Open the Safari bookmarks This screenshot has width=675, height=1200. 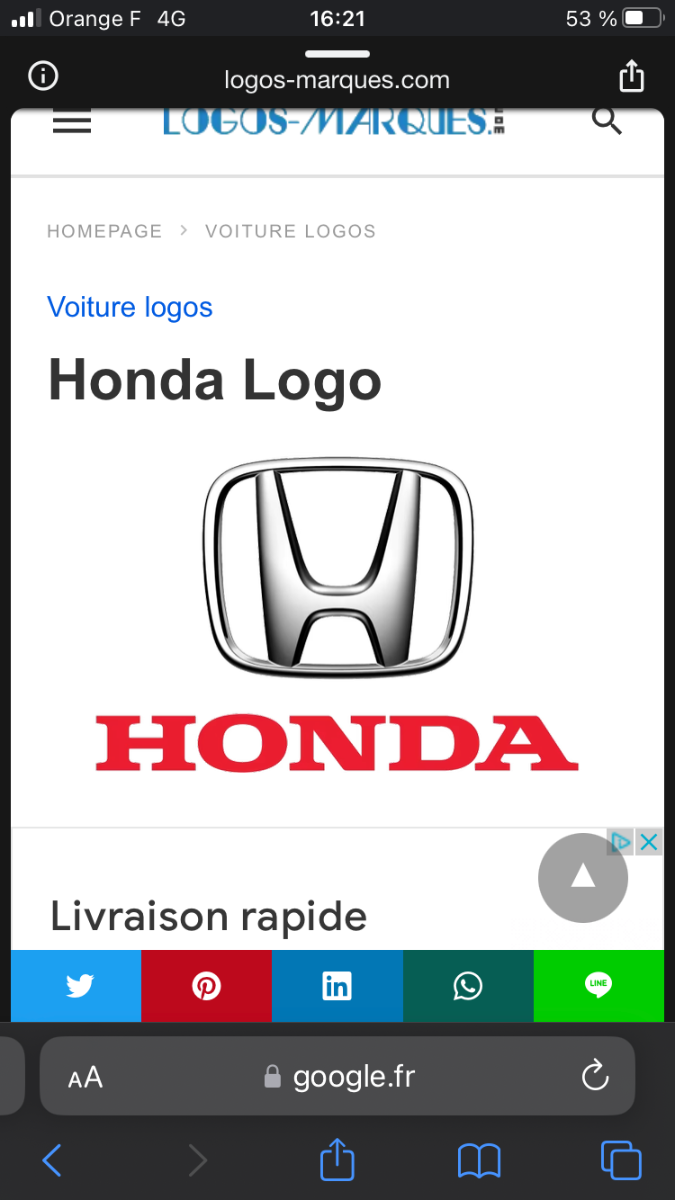[479, 1161]
